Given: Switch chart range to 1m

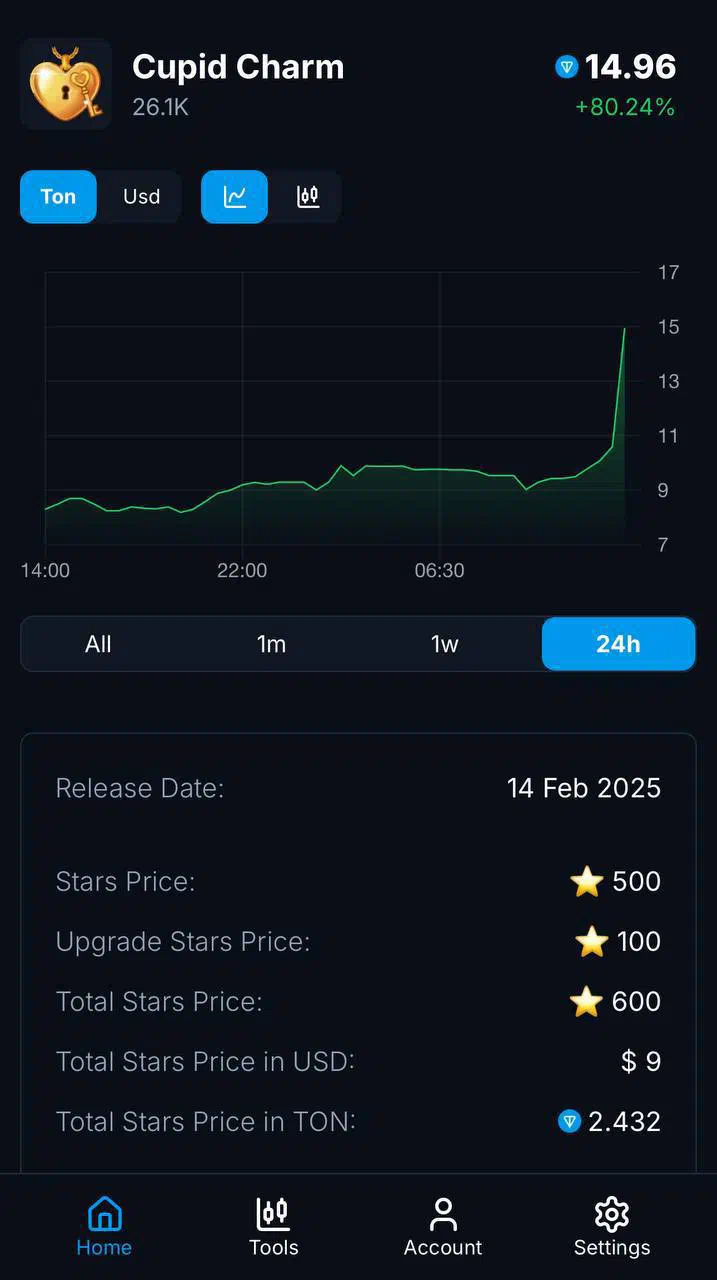Looking at the screenshot, I should [271, 644].
